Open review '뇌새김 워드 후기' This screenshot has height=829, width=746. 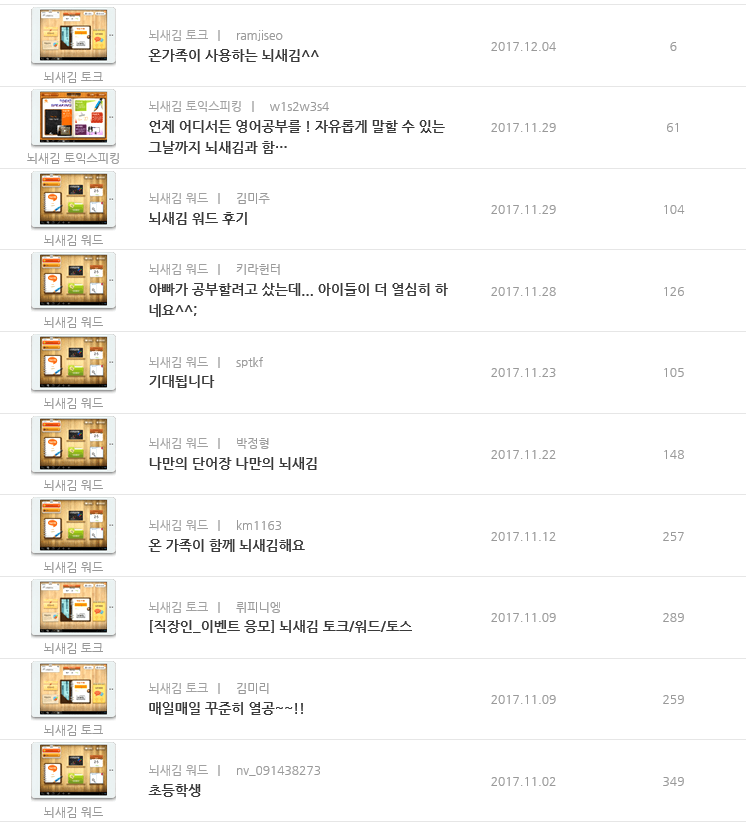198,218
